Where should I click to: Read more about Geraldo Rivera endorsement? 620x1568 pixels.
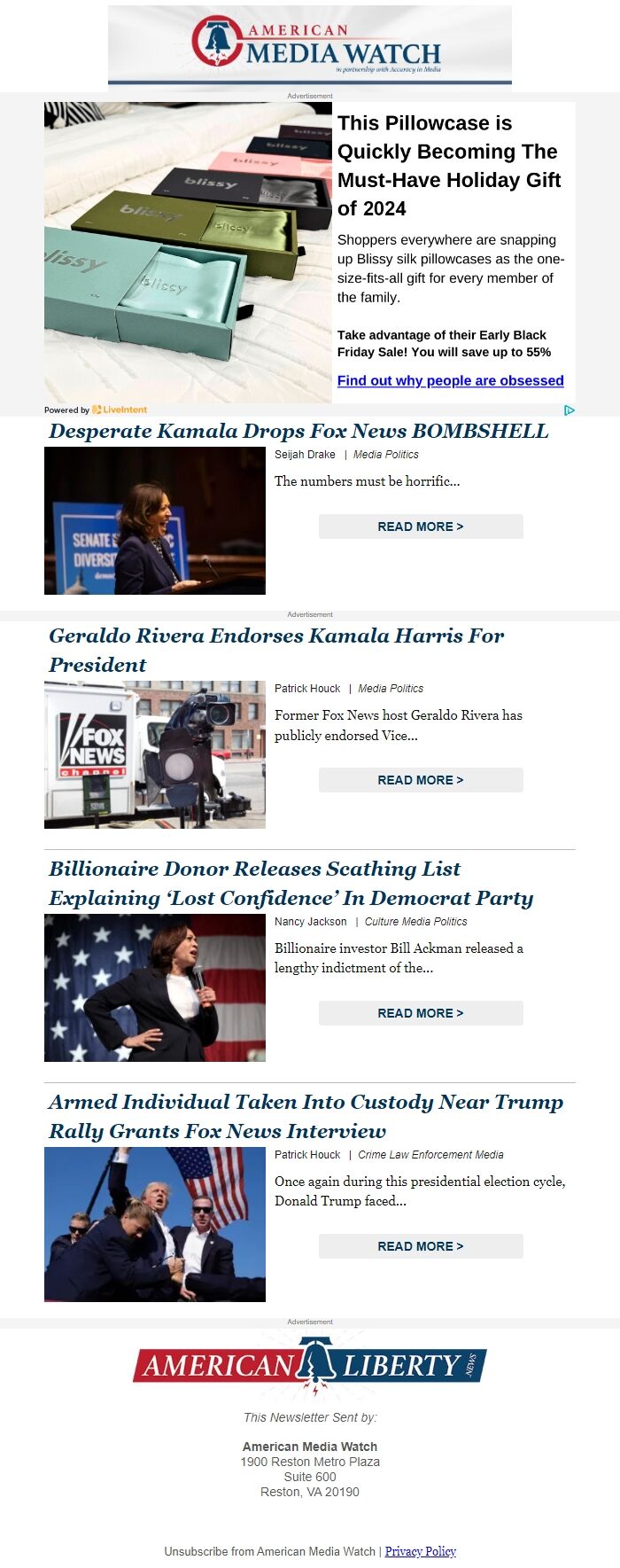click(421, 780)
